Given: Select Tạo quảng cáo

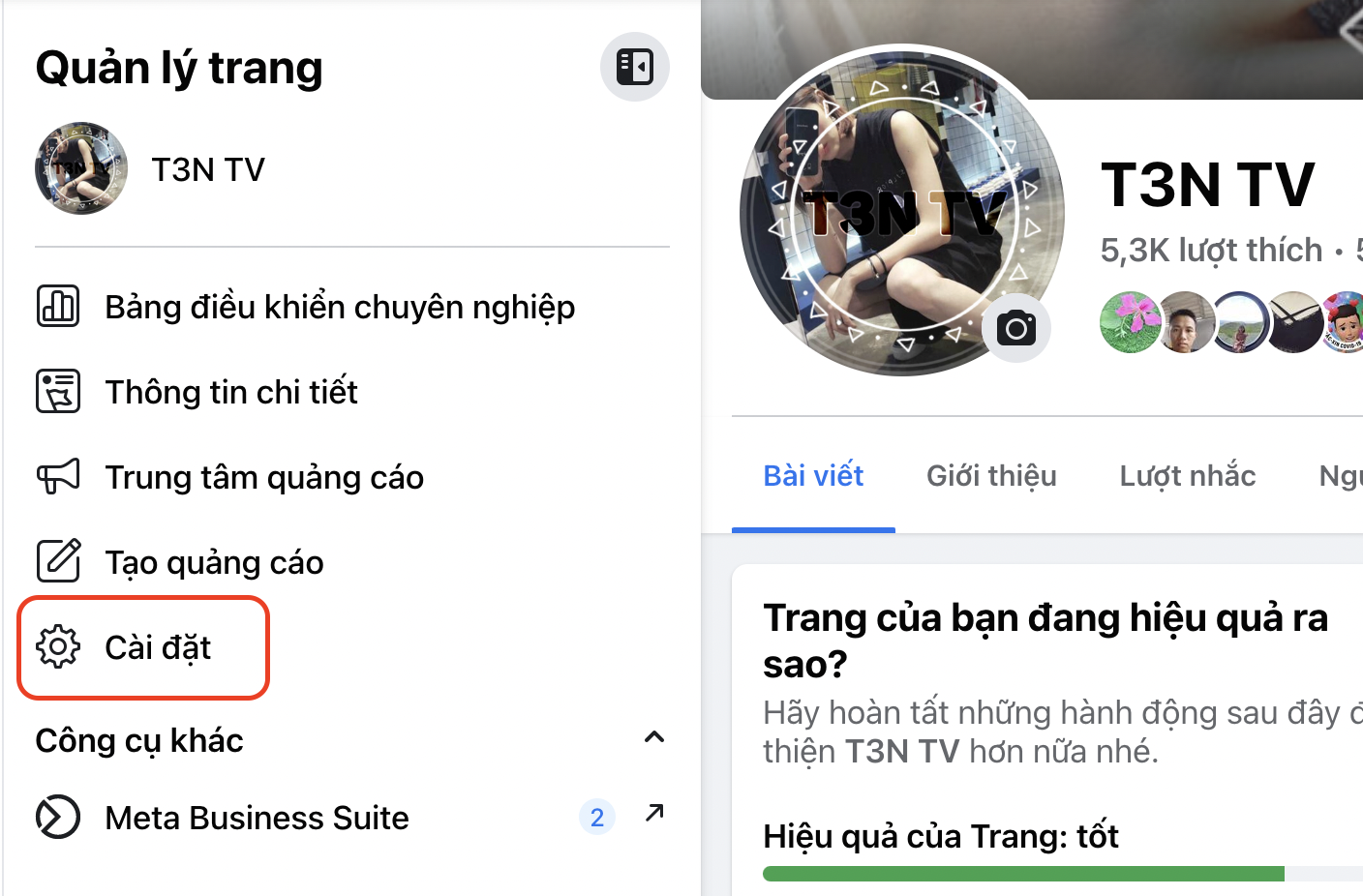Looking at the screenshot, I should (x=213, y=562).
